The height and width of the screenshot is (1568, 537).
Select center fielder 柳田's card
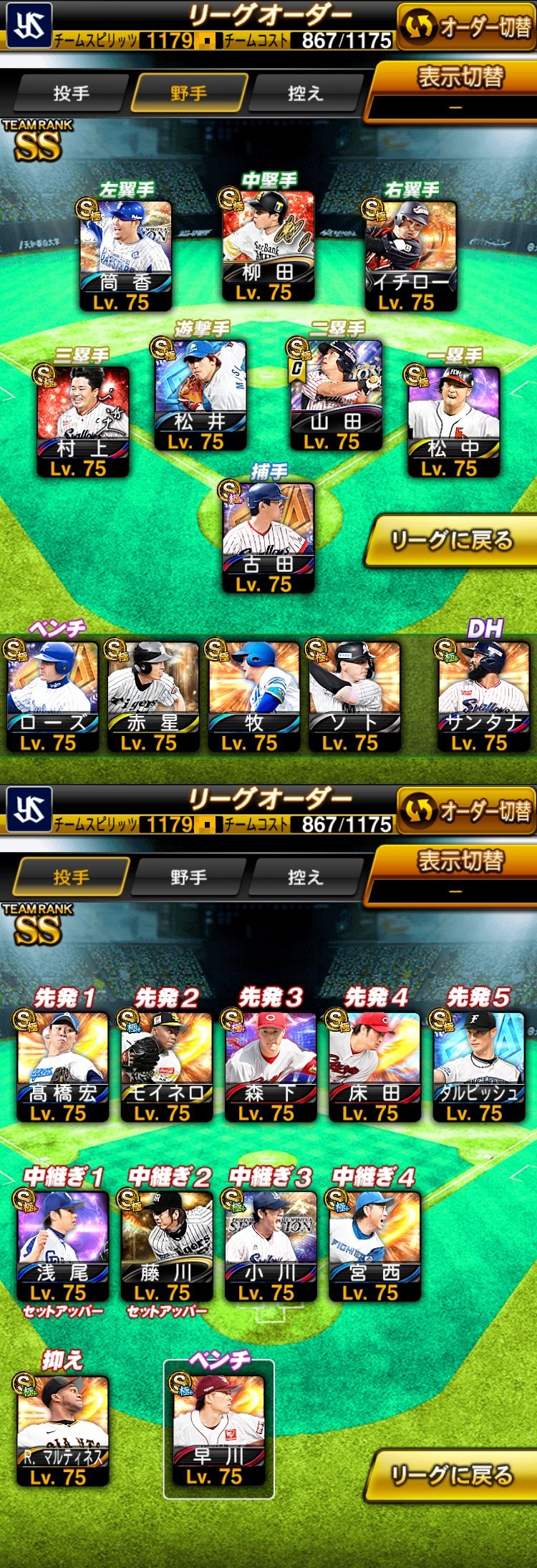pyautogui.click(x=268, y=246)
